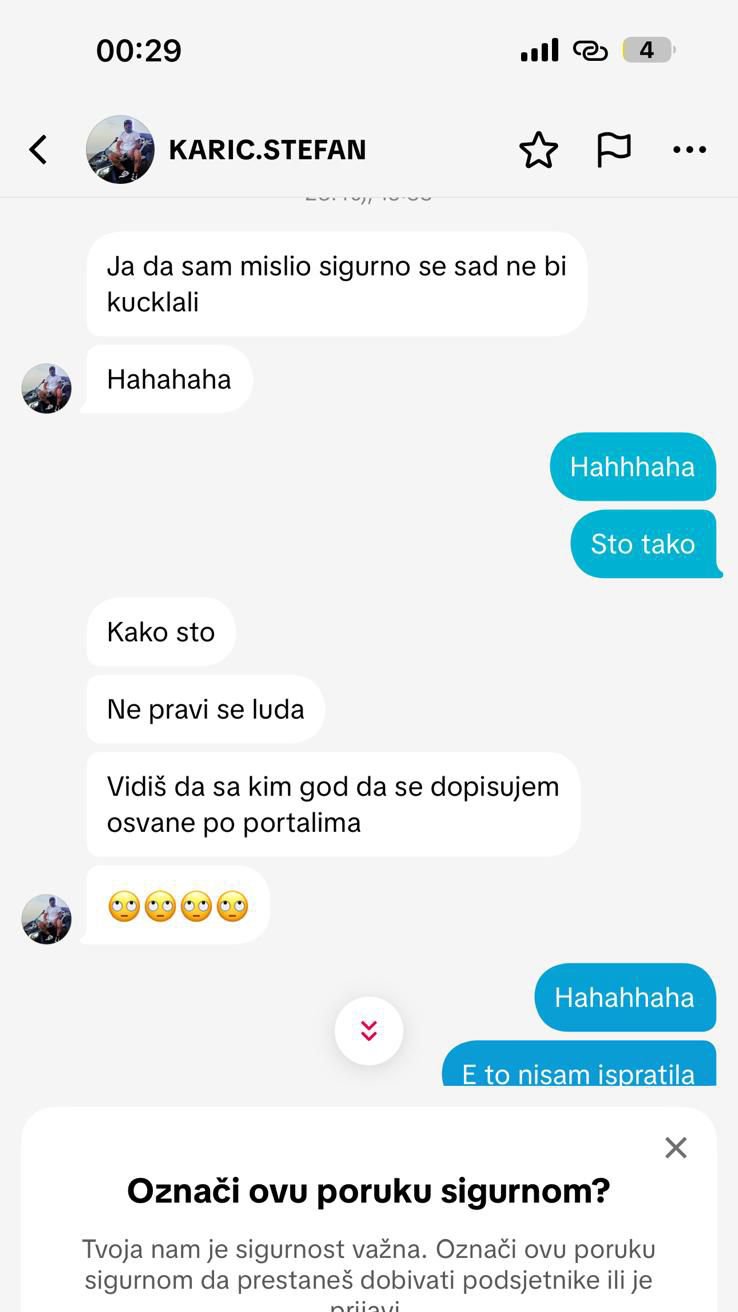The height and width of the screenshot is (1312, 738).
Task: Select the 'Sto tako' sent message bubble
Action: tap(644, 543)
